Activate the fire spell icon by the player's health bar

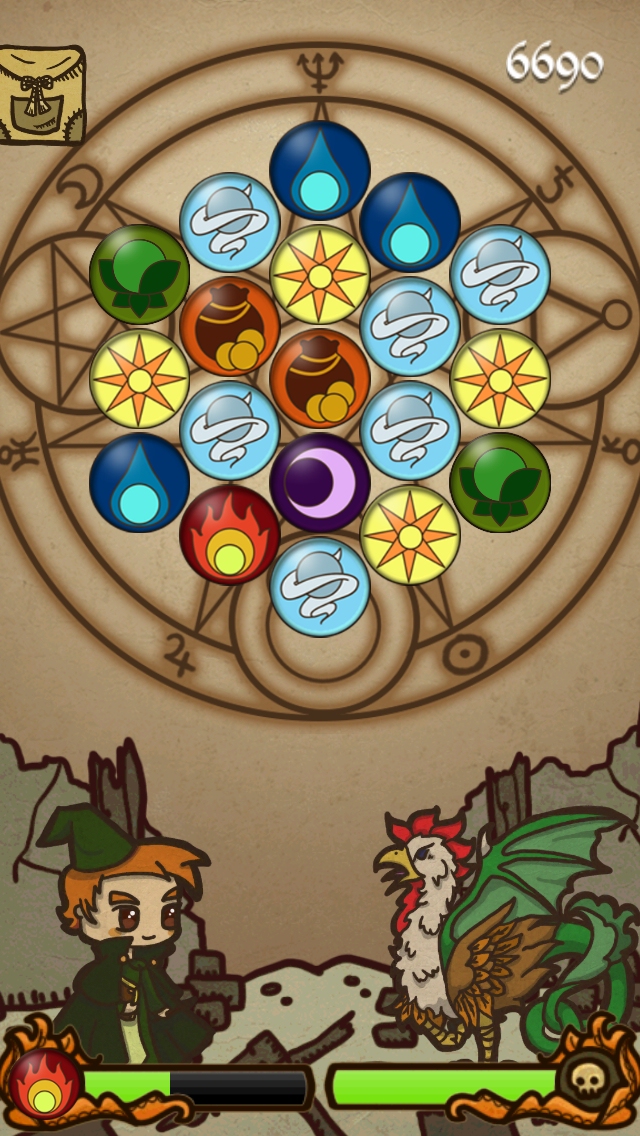point(44,1084)
